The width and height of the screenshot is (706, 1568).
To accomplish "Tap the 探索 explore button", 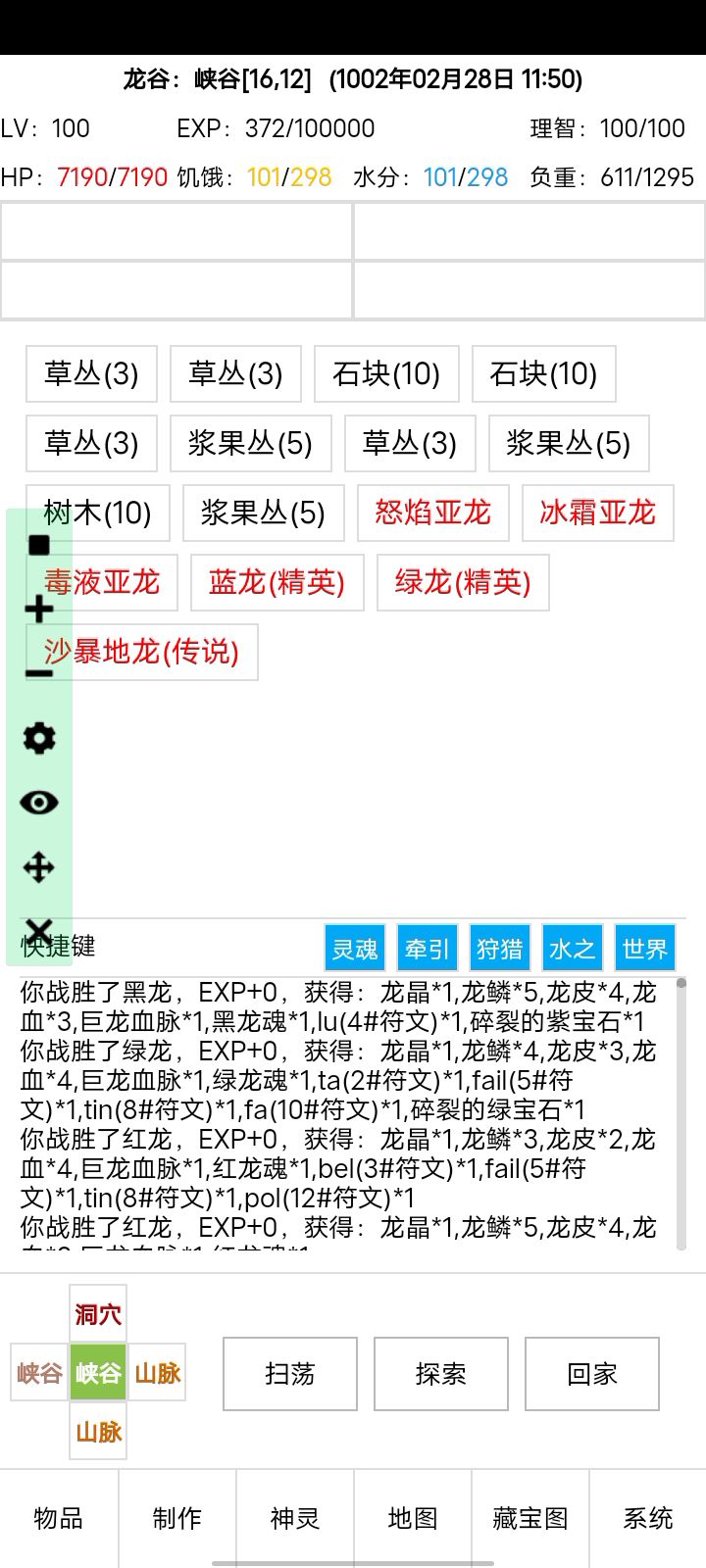I will pyautogui.click(x=441, y=1374).
